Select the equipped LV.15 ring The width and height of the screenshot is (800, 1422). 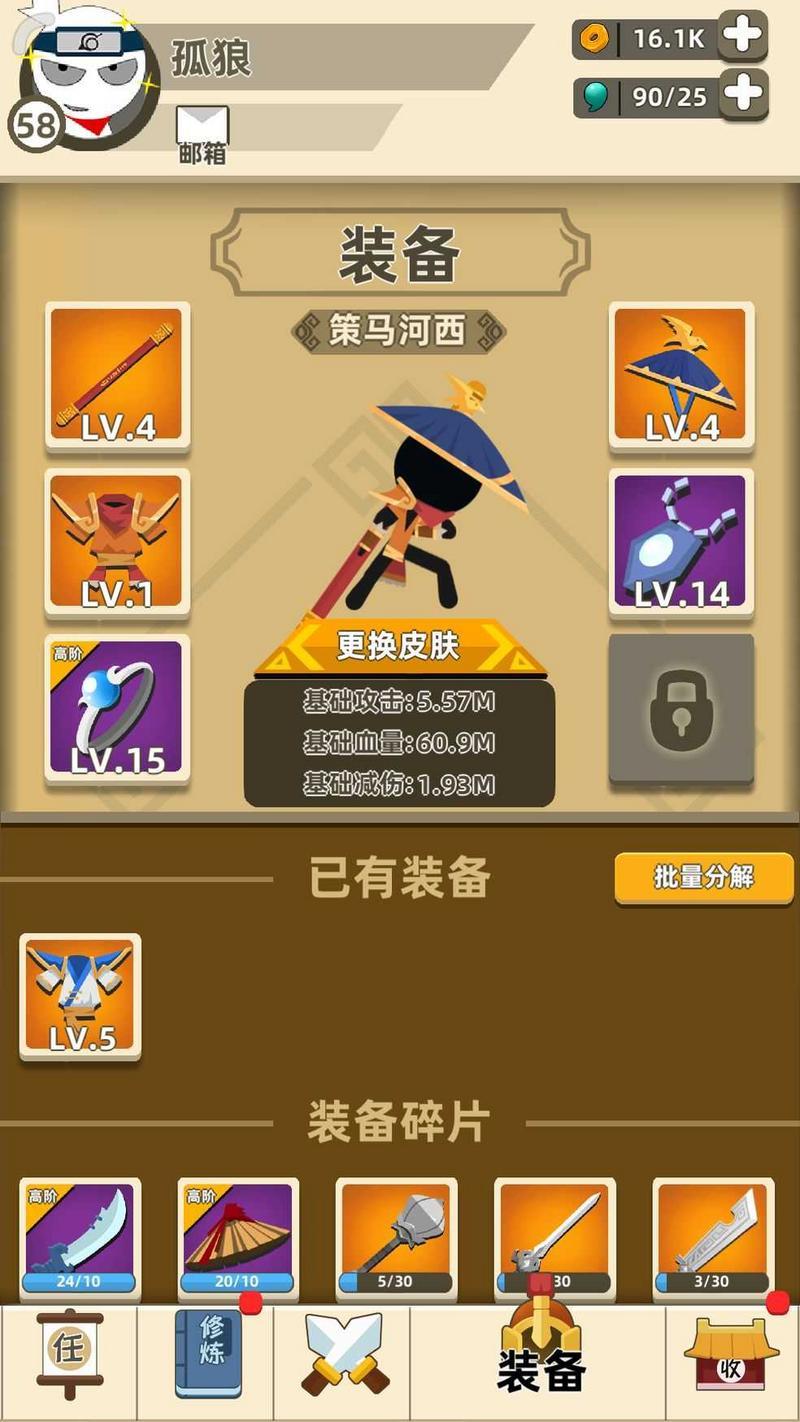pyautogui.click(x=117, y=708)
